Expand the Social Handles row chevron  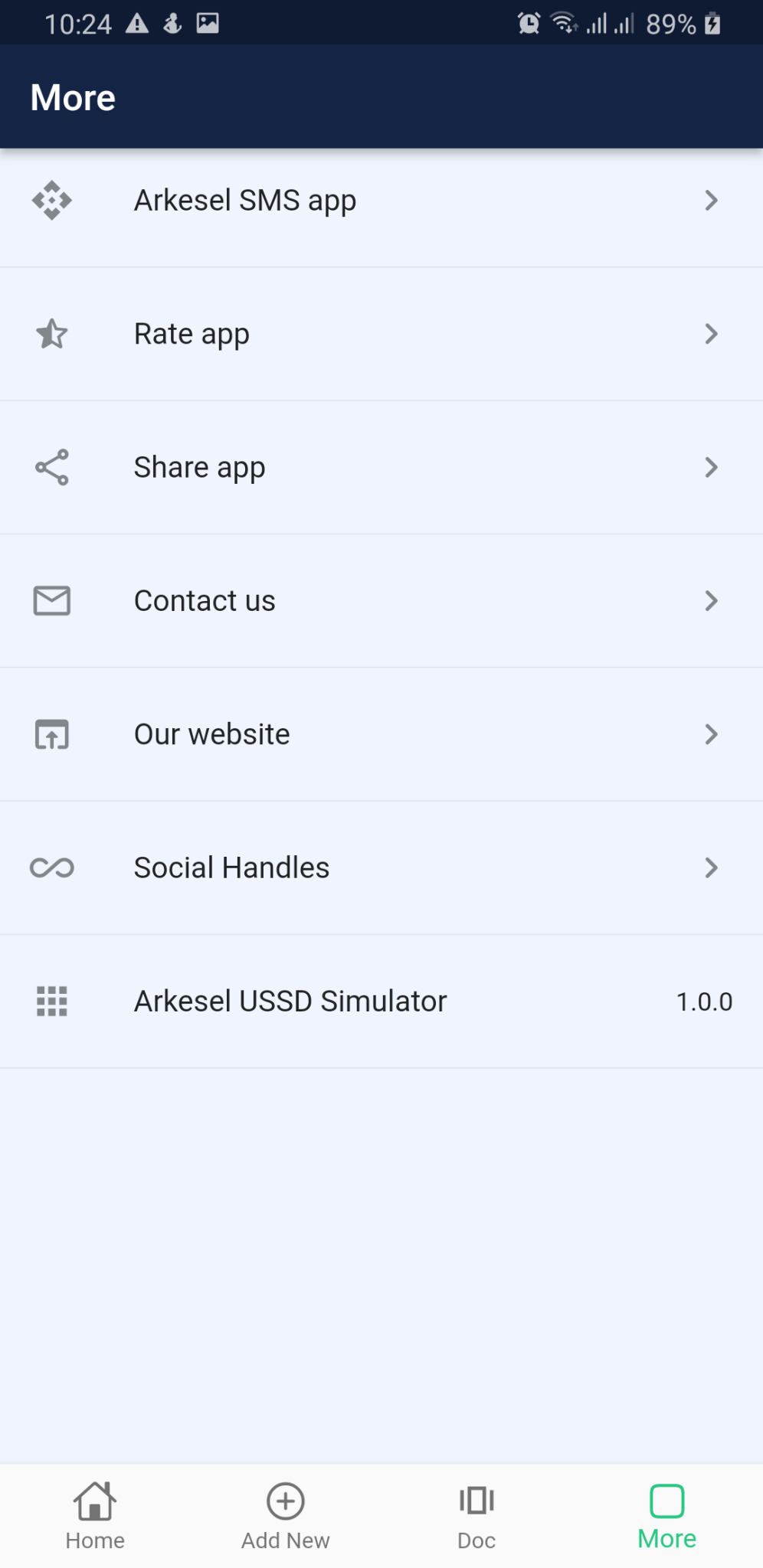point(712,867)
